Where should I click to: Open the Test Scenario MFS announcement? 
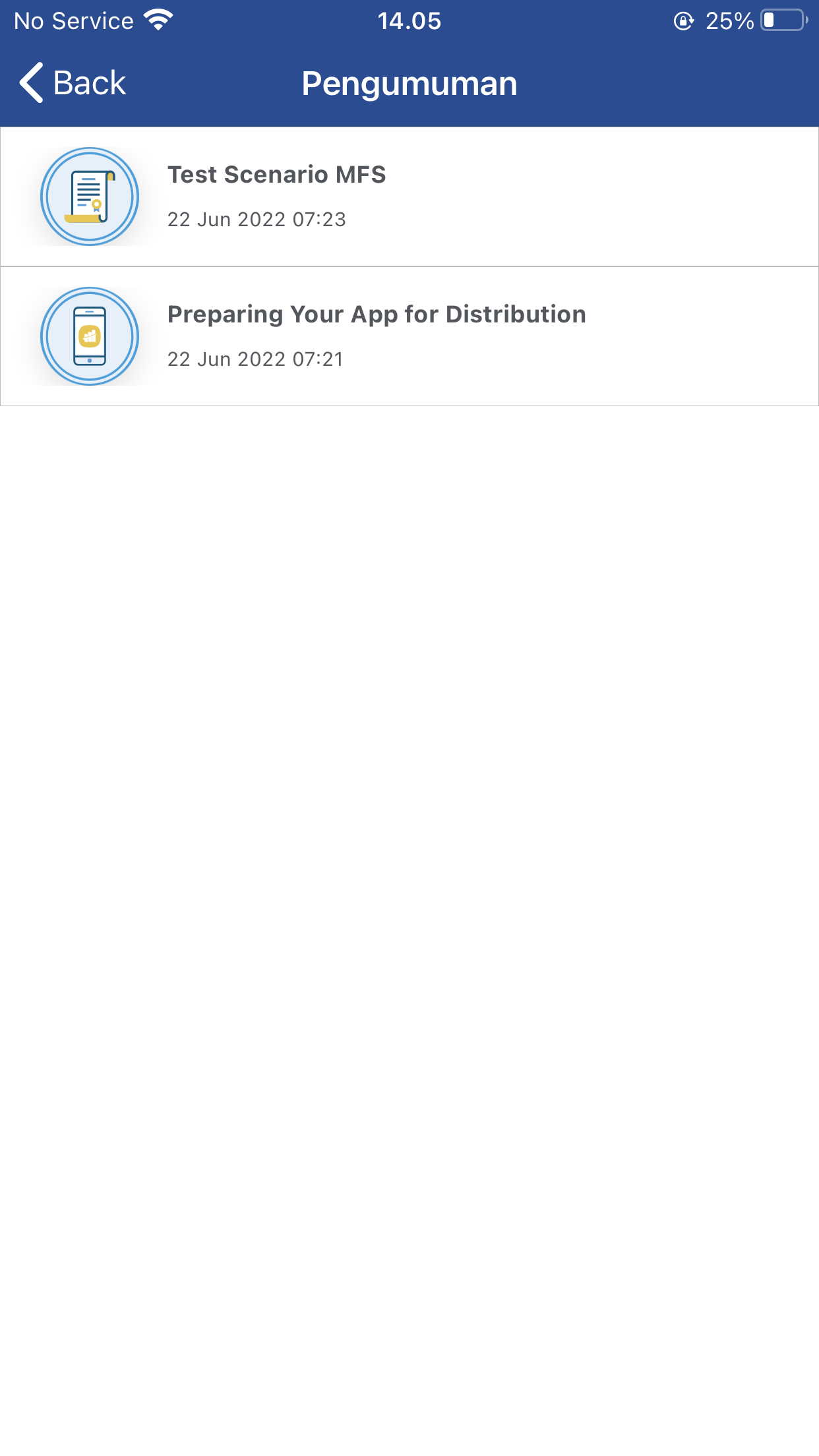(409, 197)
